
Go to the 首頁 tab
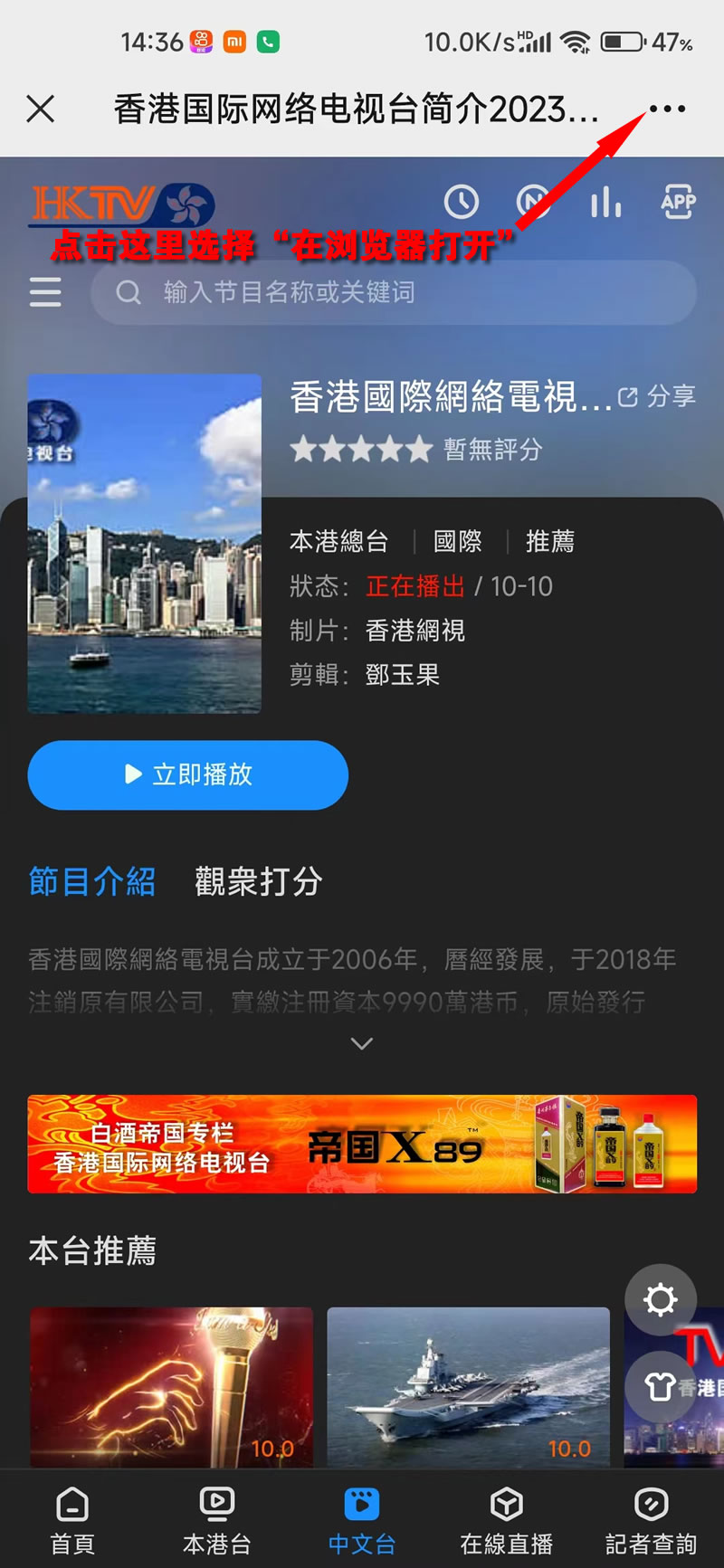pyautogui.click(x=72, y=1520)
